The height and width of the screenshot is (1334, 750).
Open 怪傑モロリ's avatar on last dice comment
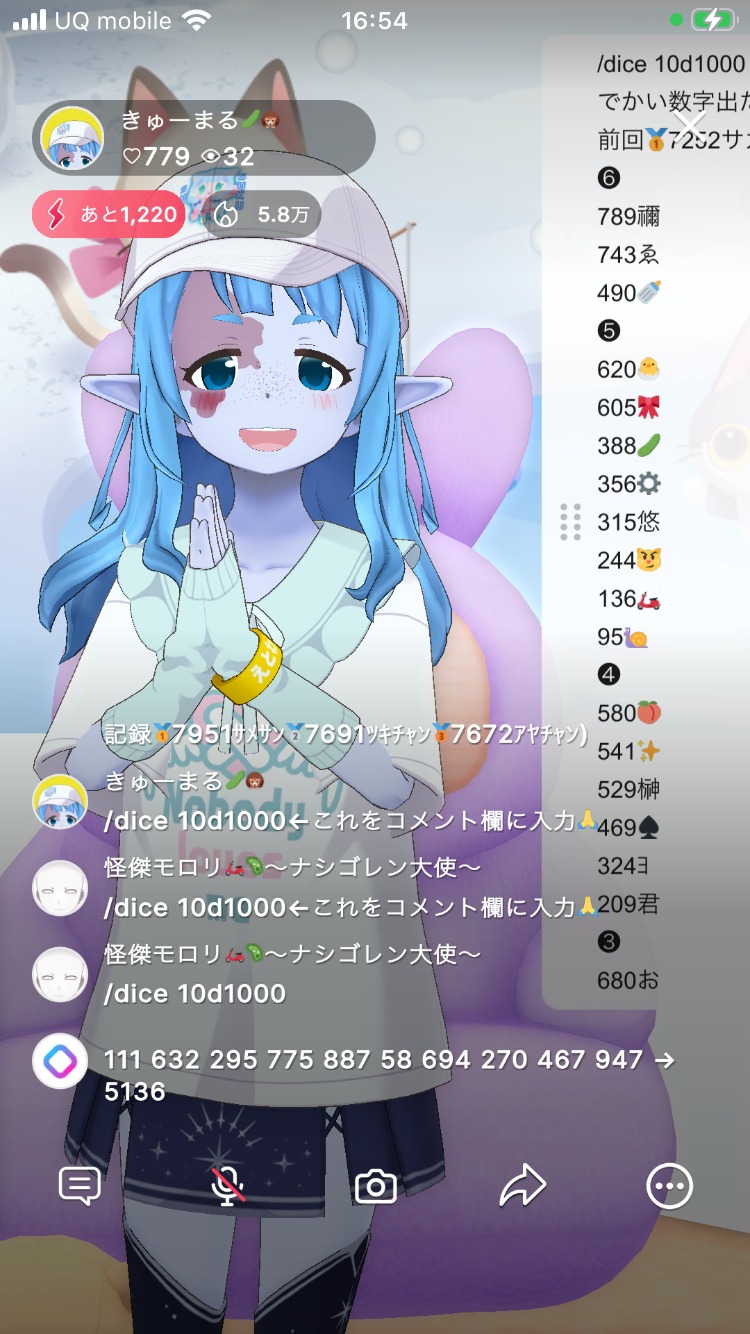[60, 974]
